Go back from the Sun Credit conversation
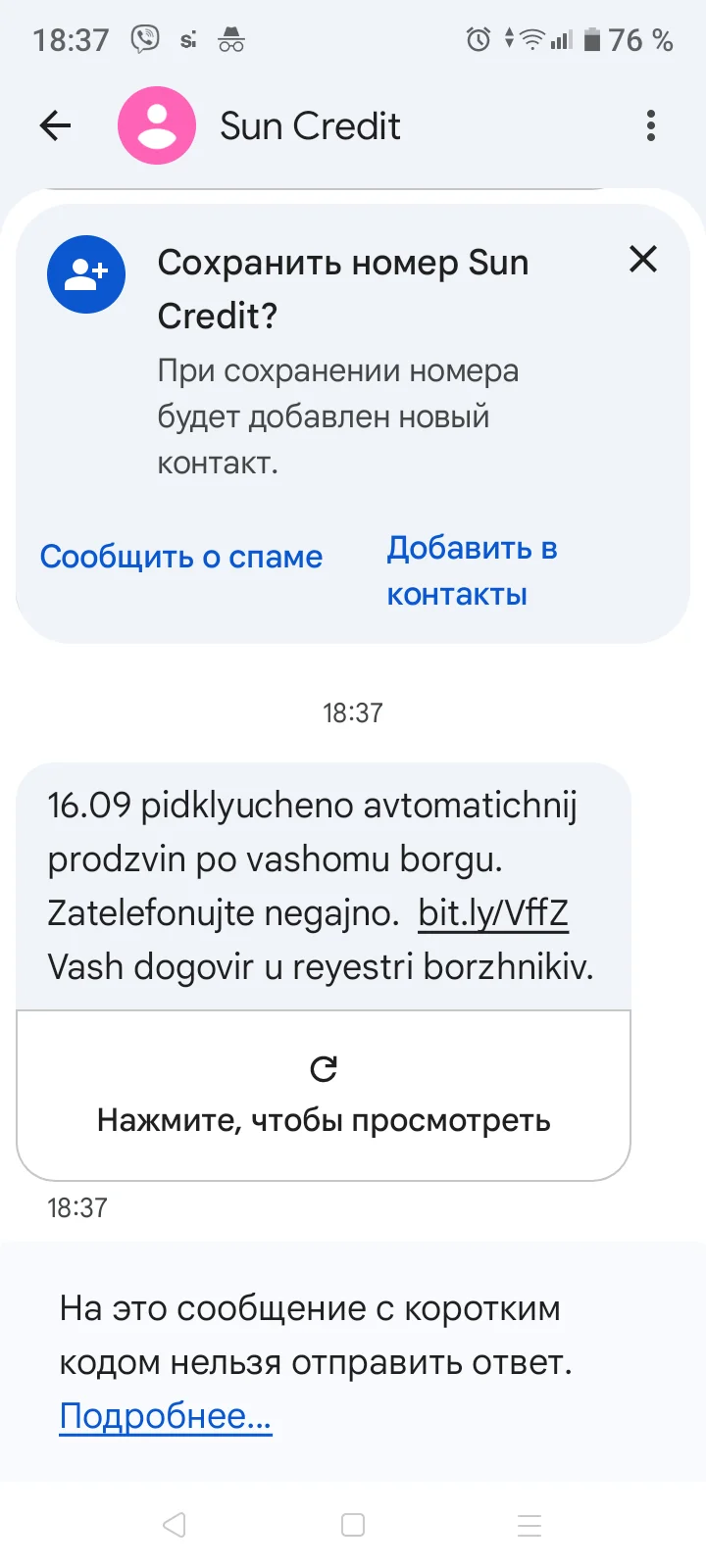Image resolution: width=706 pixels, height=1568 pixels. point(56,125)
